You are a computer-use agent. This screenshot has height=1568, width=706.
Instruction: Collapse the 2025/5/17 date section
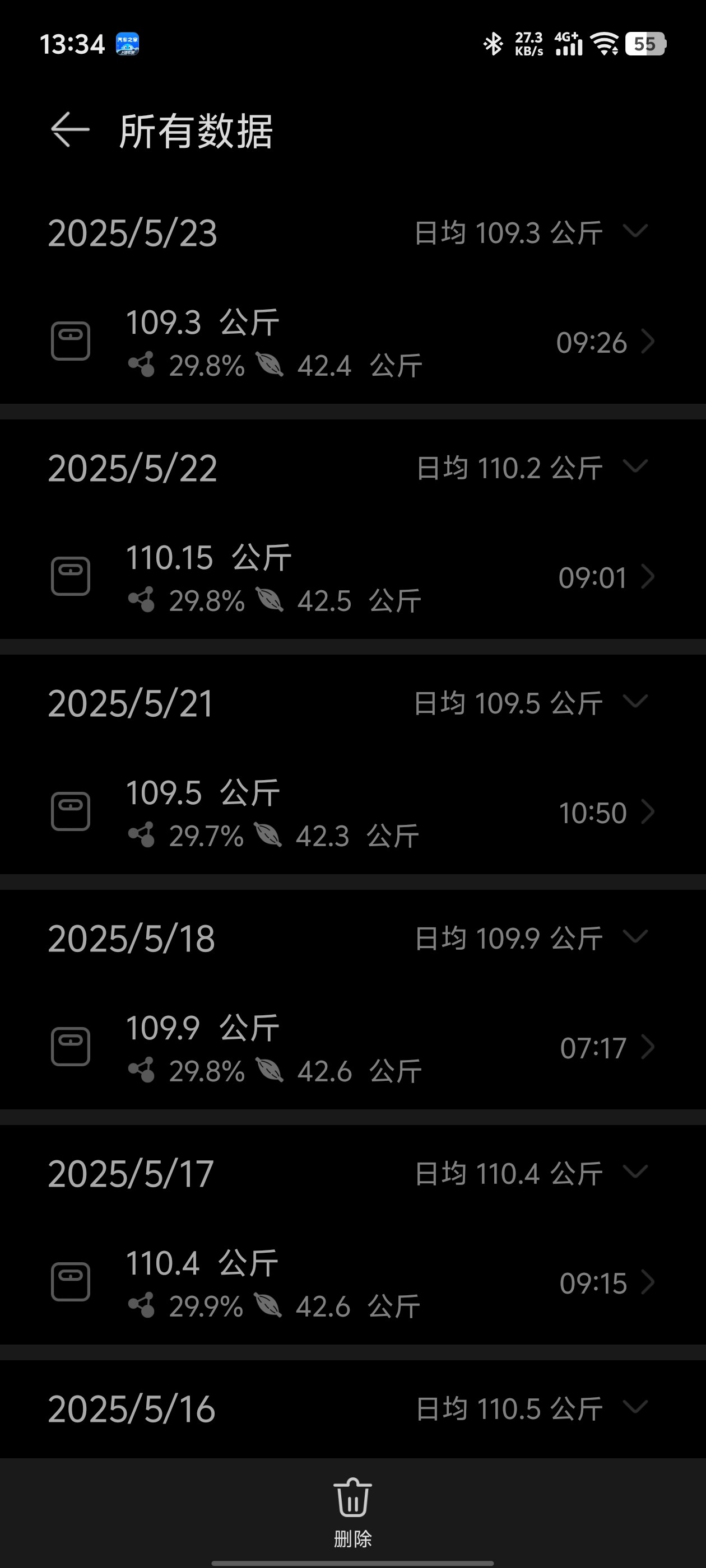(635, 1172)
